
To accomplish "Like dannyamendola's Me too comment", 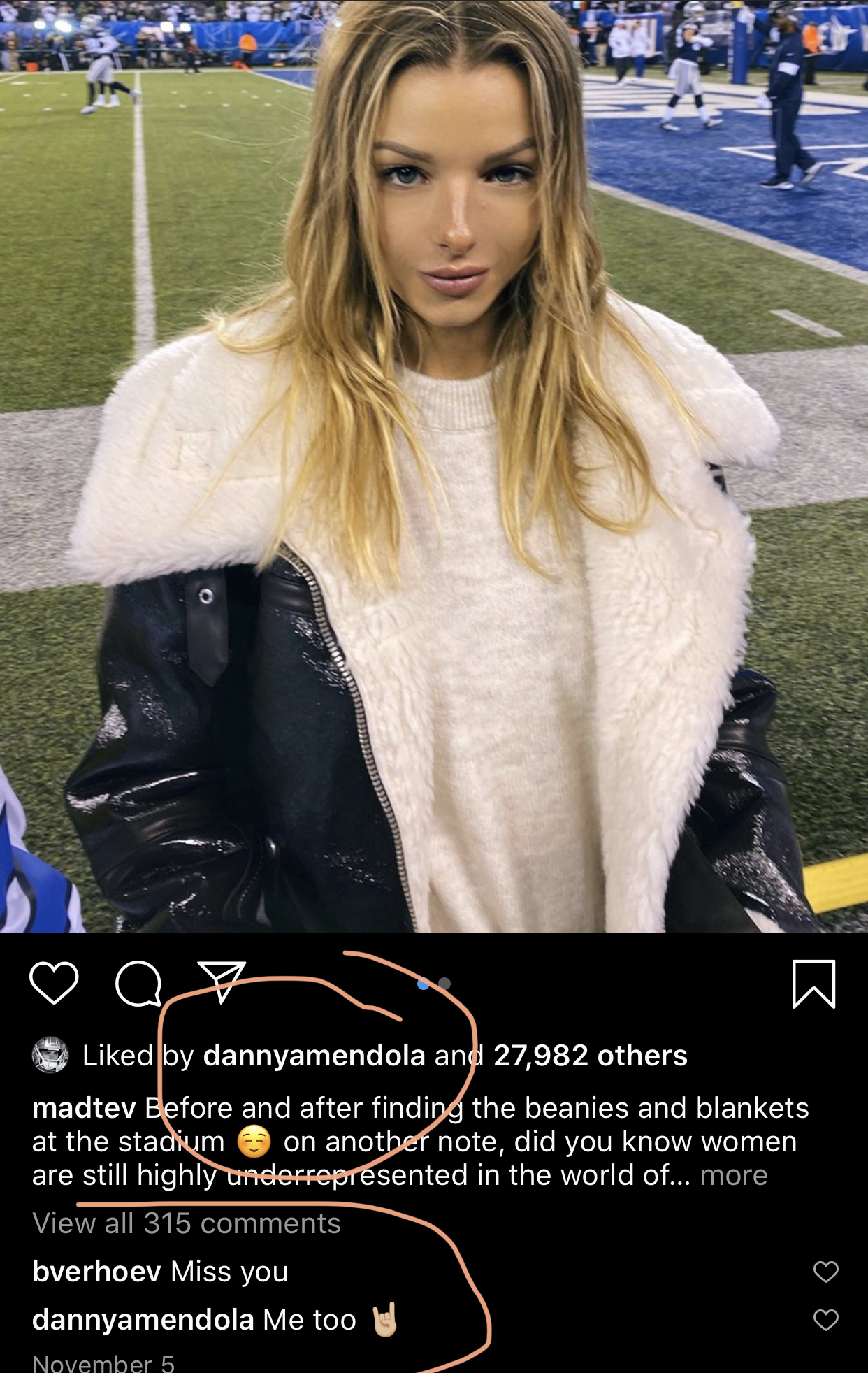I will point(825,1320).
